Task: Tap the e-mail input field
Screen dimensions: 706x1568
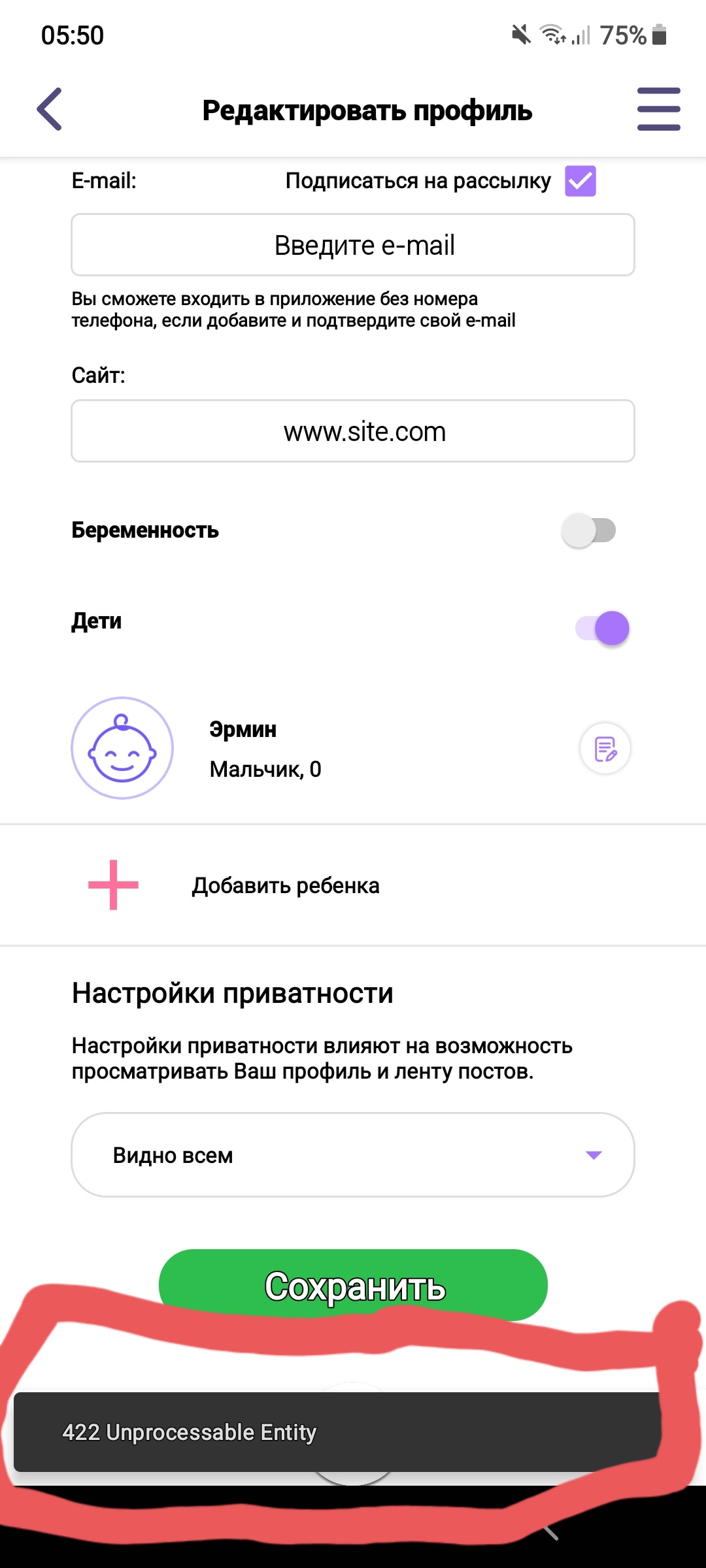Action: coord(353,245)
